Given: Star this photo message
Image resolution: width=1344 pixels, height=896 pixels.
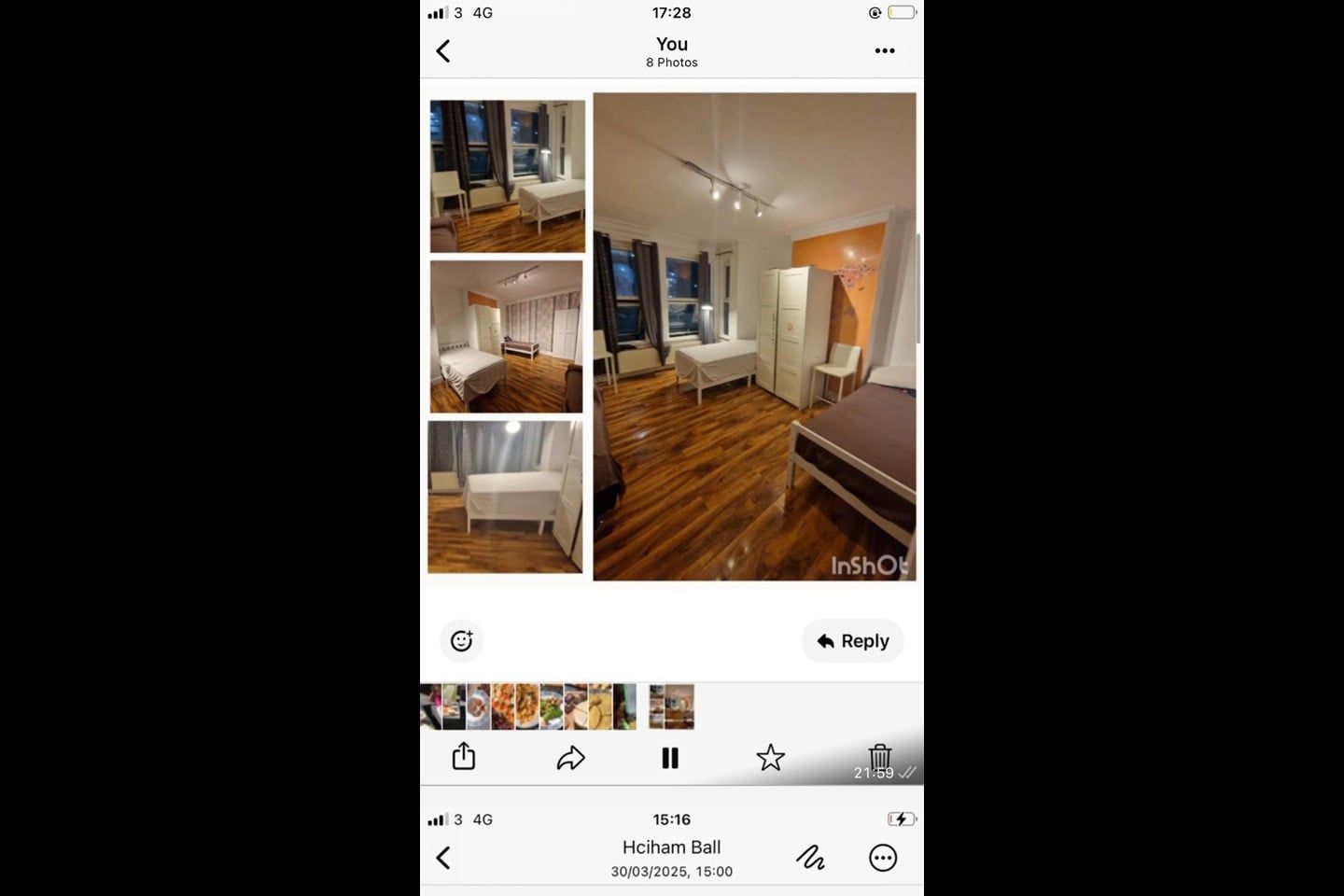Looking at the screenshot, I should click(770, 758).
